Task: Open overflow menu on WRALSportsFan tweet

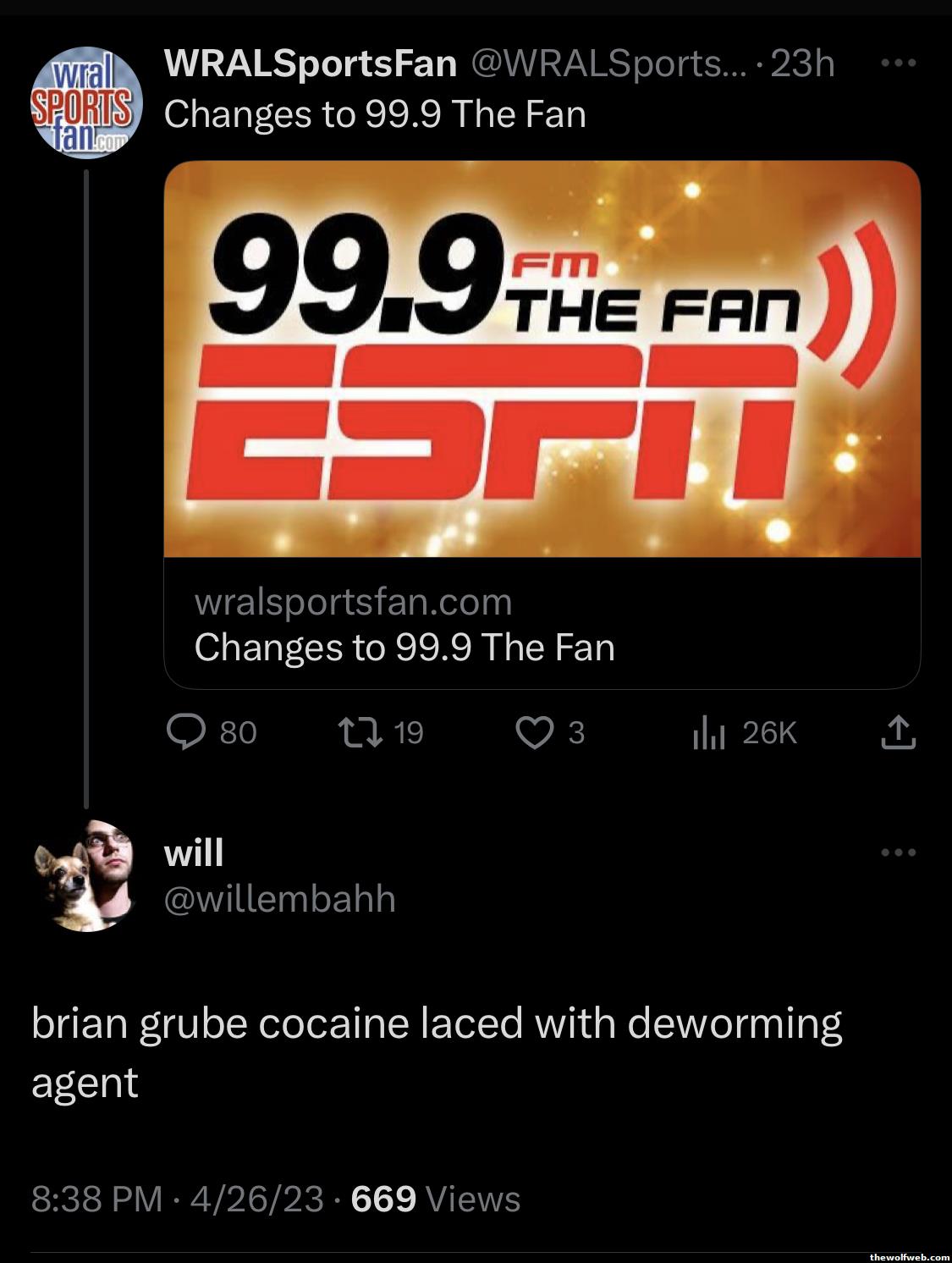Action: [x=898, y=63]
